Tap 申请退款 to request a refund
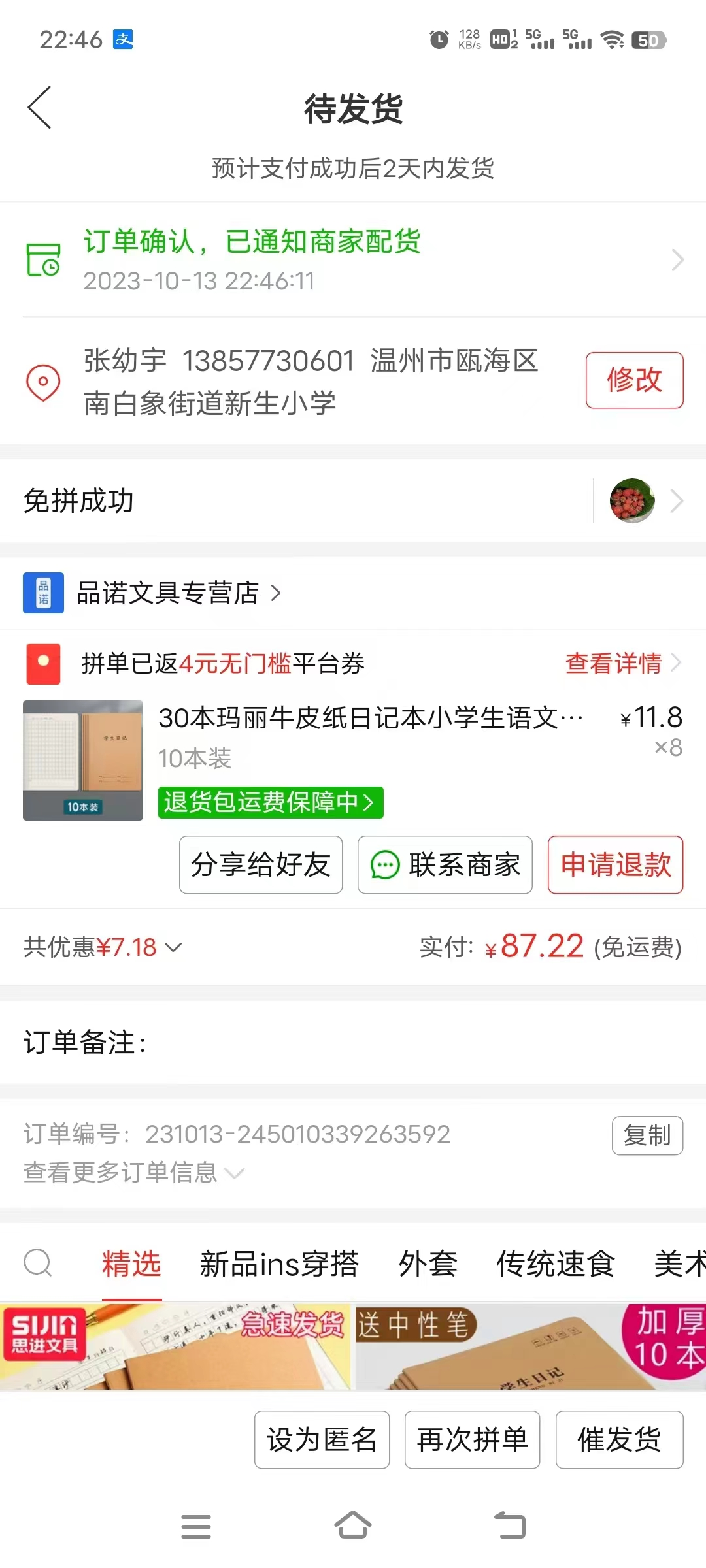The width and height of the screenshot is (706, 1568). coord(616,865)
